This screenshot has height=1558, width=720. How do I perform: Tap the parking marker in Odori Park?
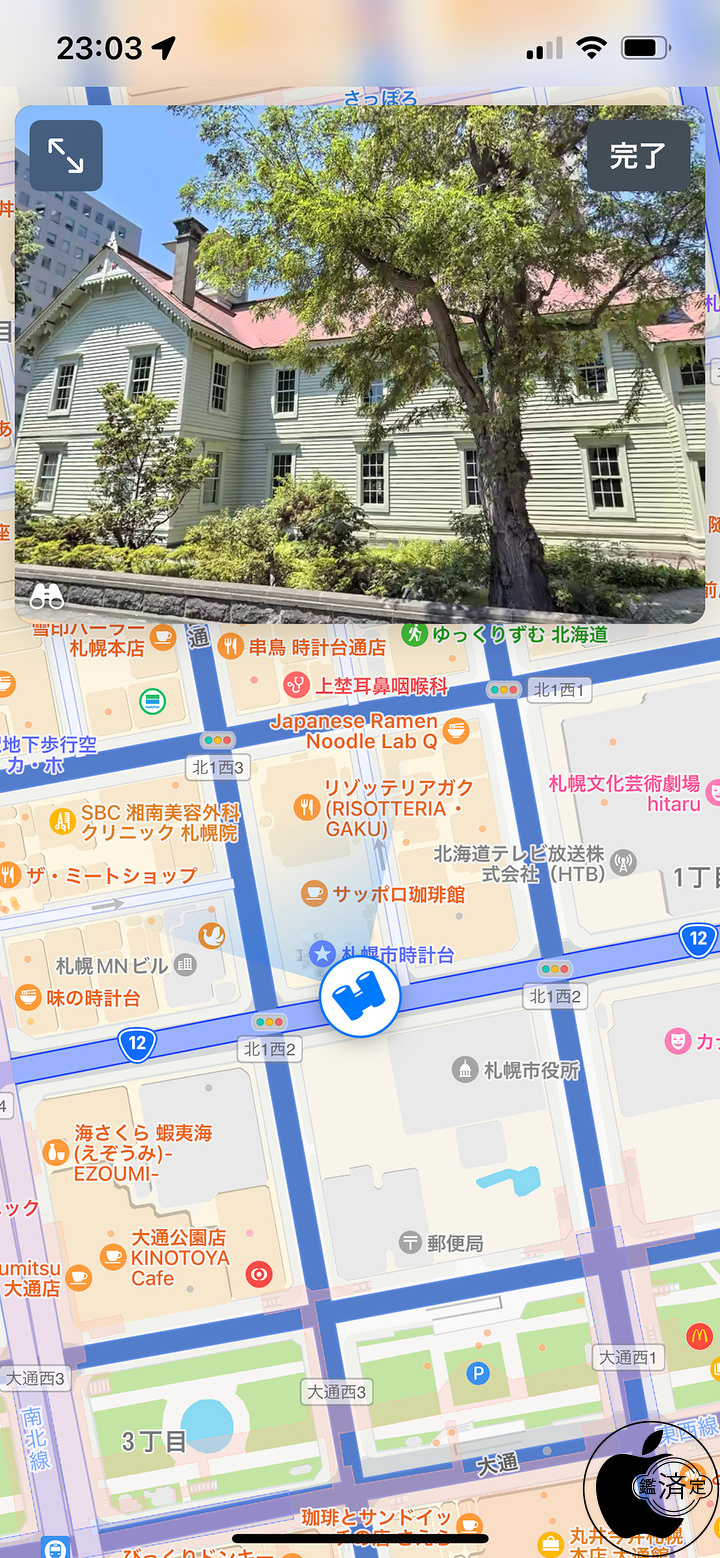478,1373
